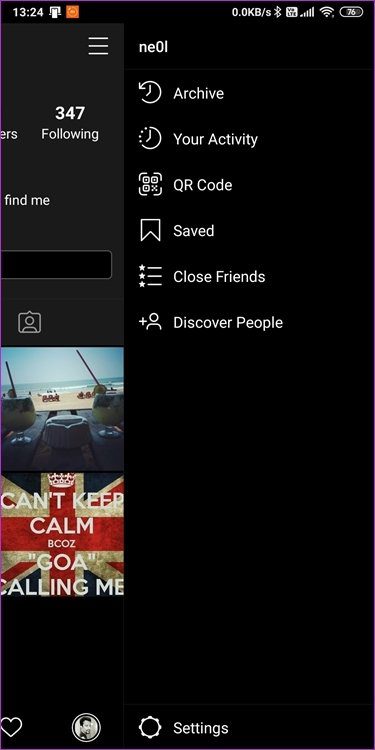Go to the profile avatar tab

click(x=86, y=728)
